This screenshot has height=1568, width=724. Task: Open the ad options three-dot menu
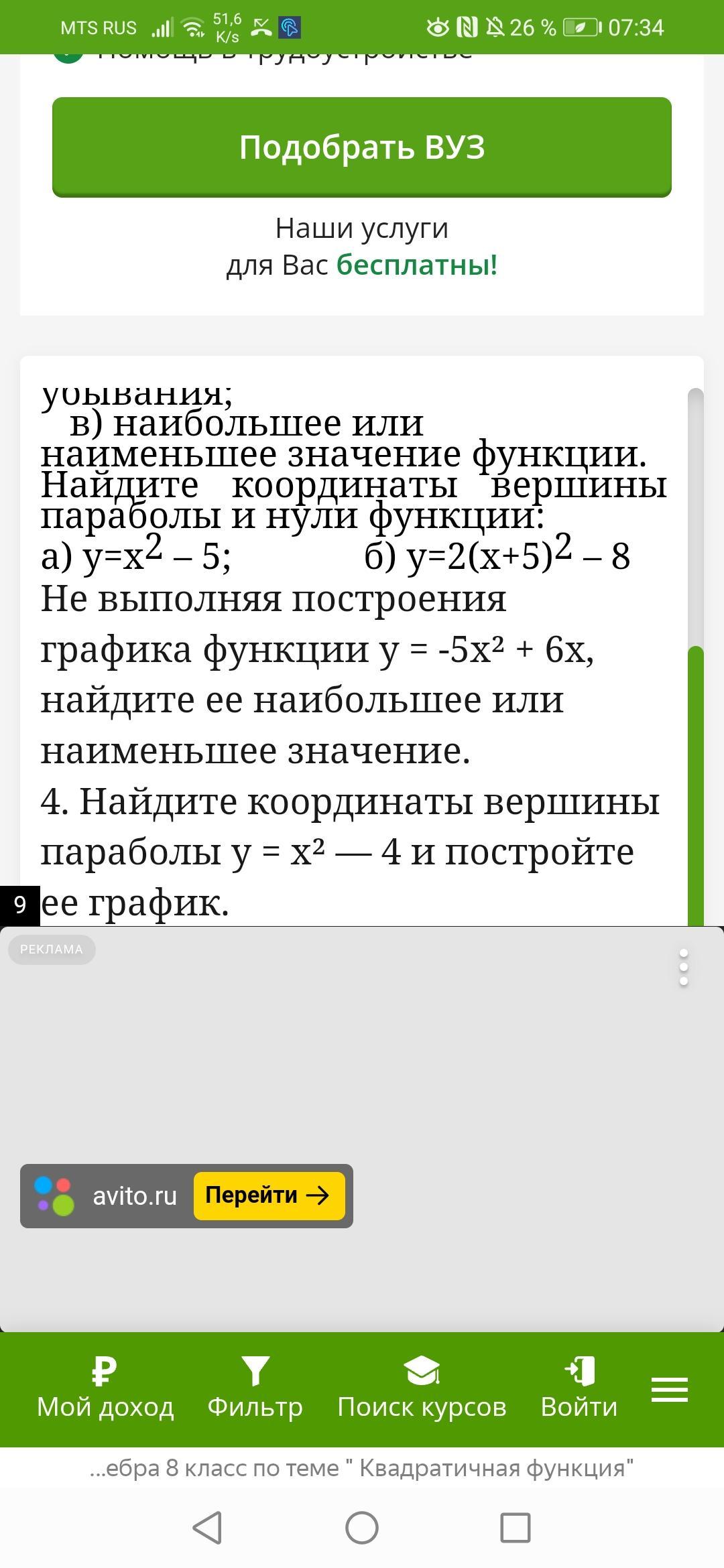683,967
